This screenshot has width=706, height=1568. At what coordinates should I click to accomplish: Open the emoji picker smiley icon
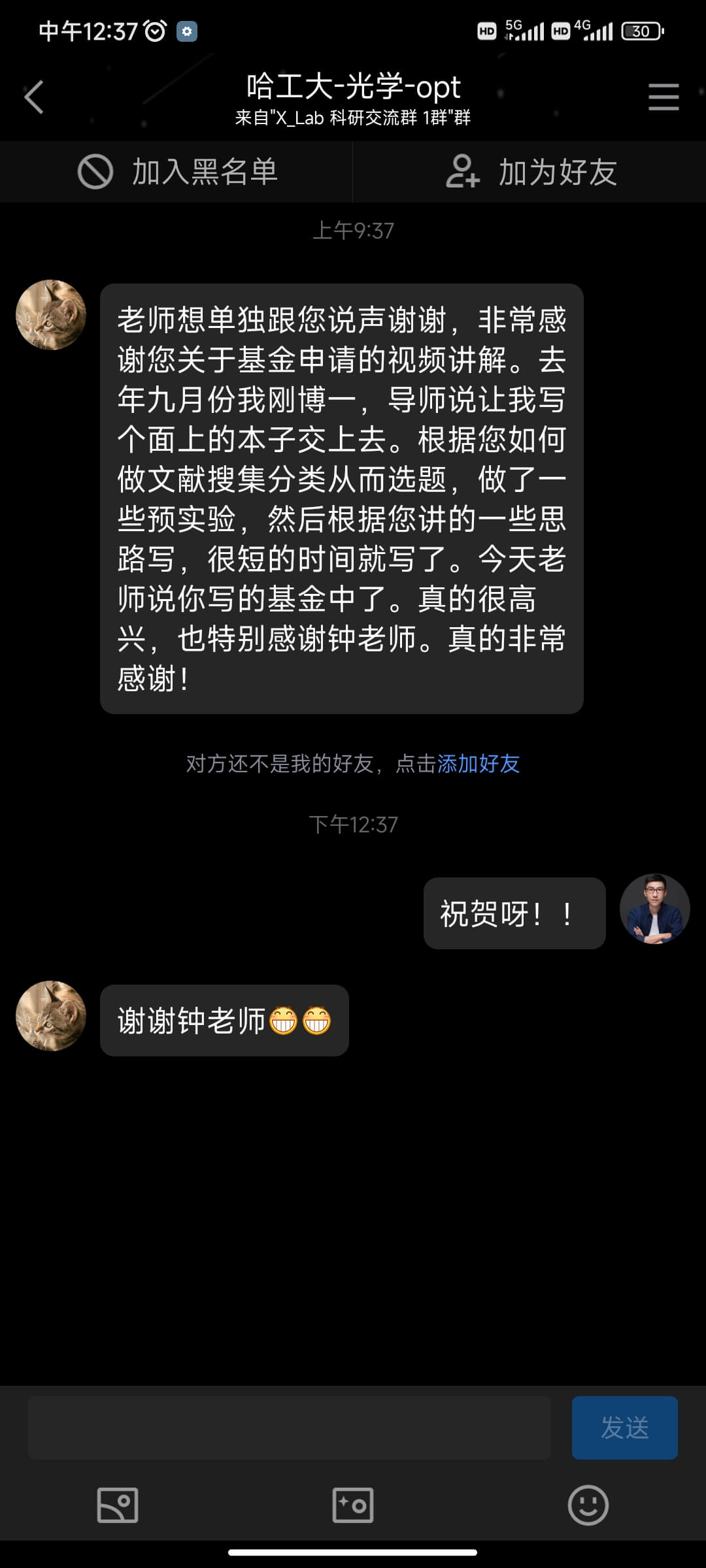pos(588,1505)
